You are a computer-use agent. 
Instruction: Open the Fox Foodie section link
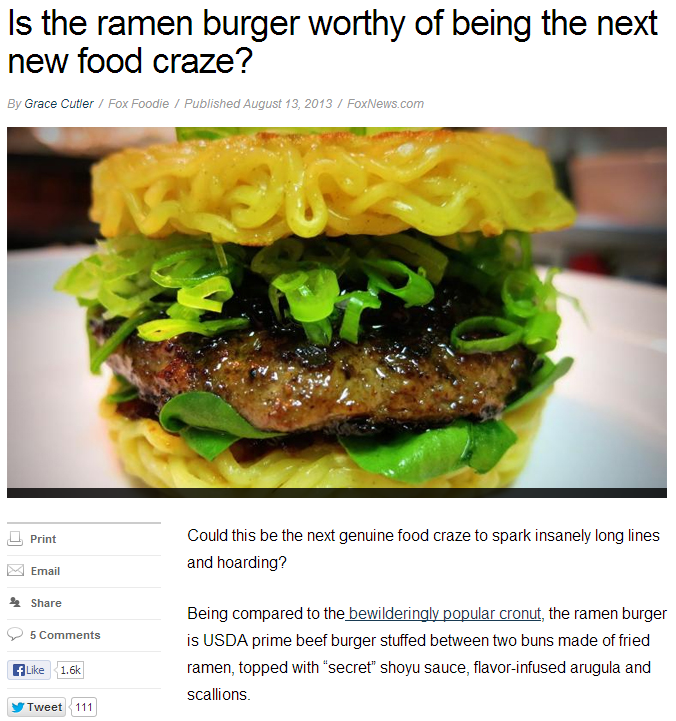(138, 104)
